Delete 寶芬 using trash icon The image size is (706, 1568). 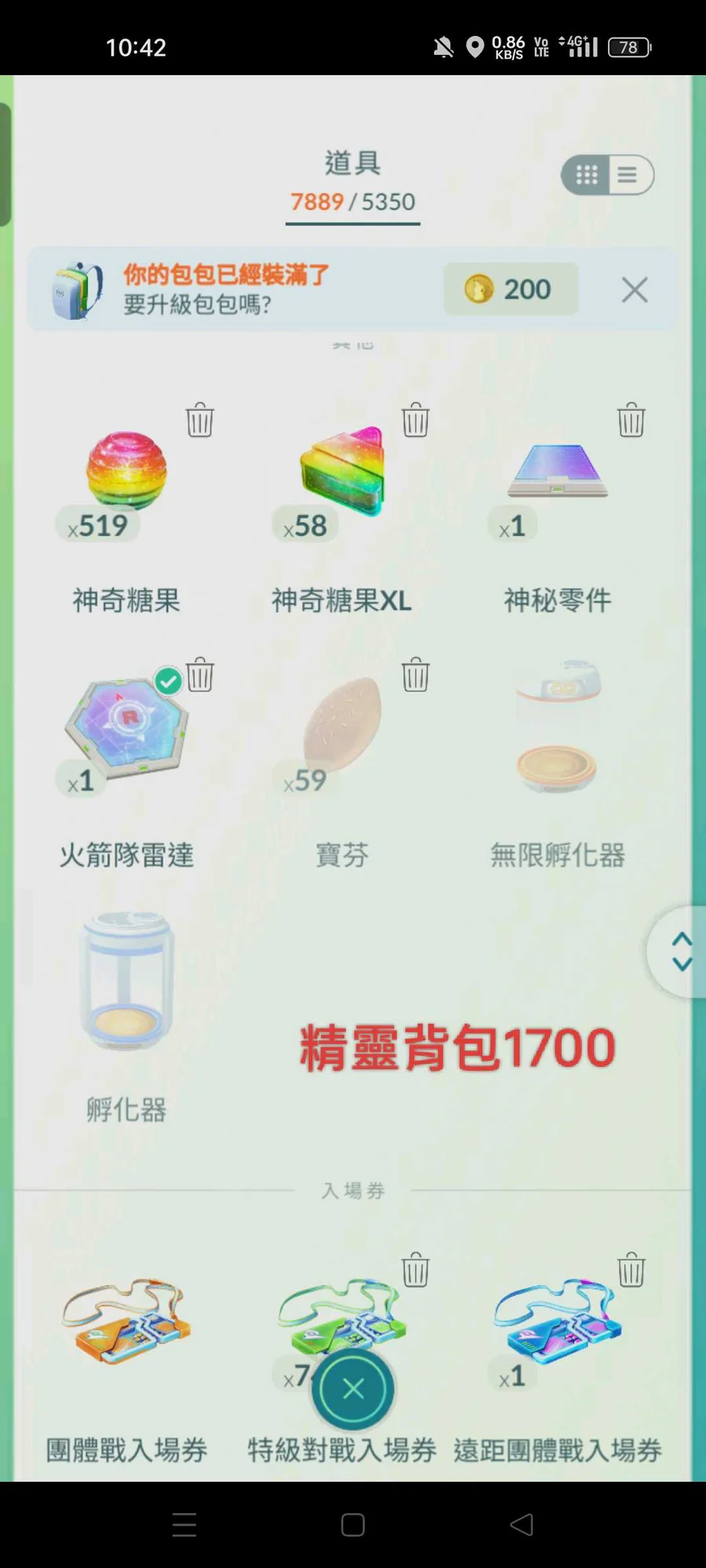tap(415, 675)
